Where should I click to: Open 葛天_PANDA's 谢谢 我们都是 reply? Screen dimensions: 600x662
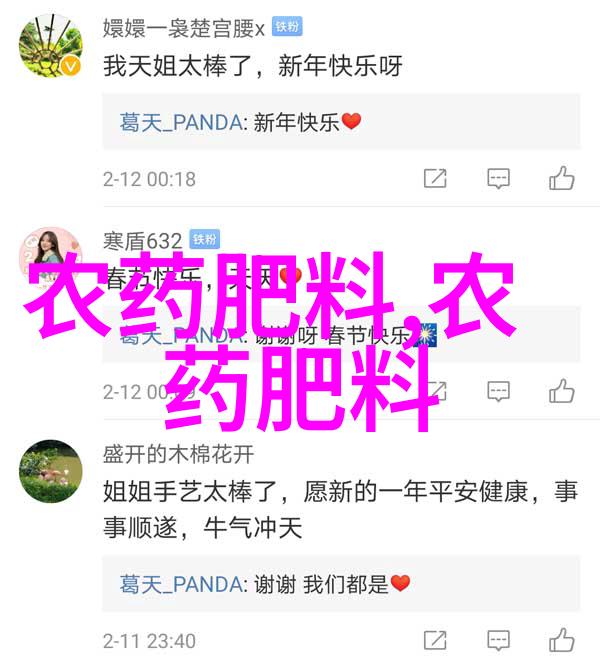(x=265, y=583)
